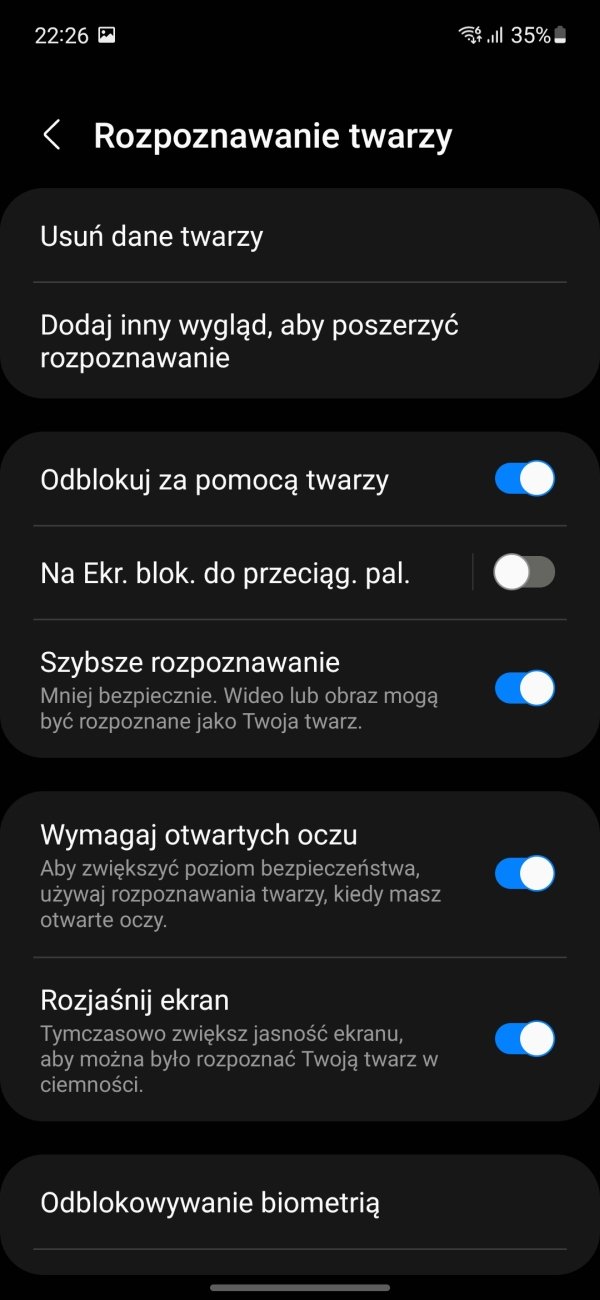
Task: Disable Odblokuj za pomocą twarzy switch
Action: pyautogui.click(x=525, y=479)
